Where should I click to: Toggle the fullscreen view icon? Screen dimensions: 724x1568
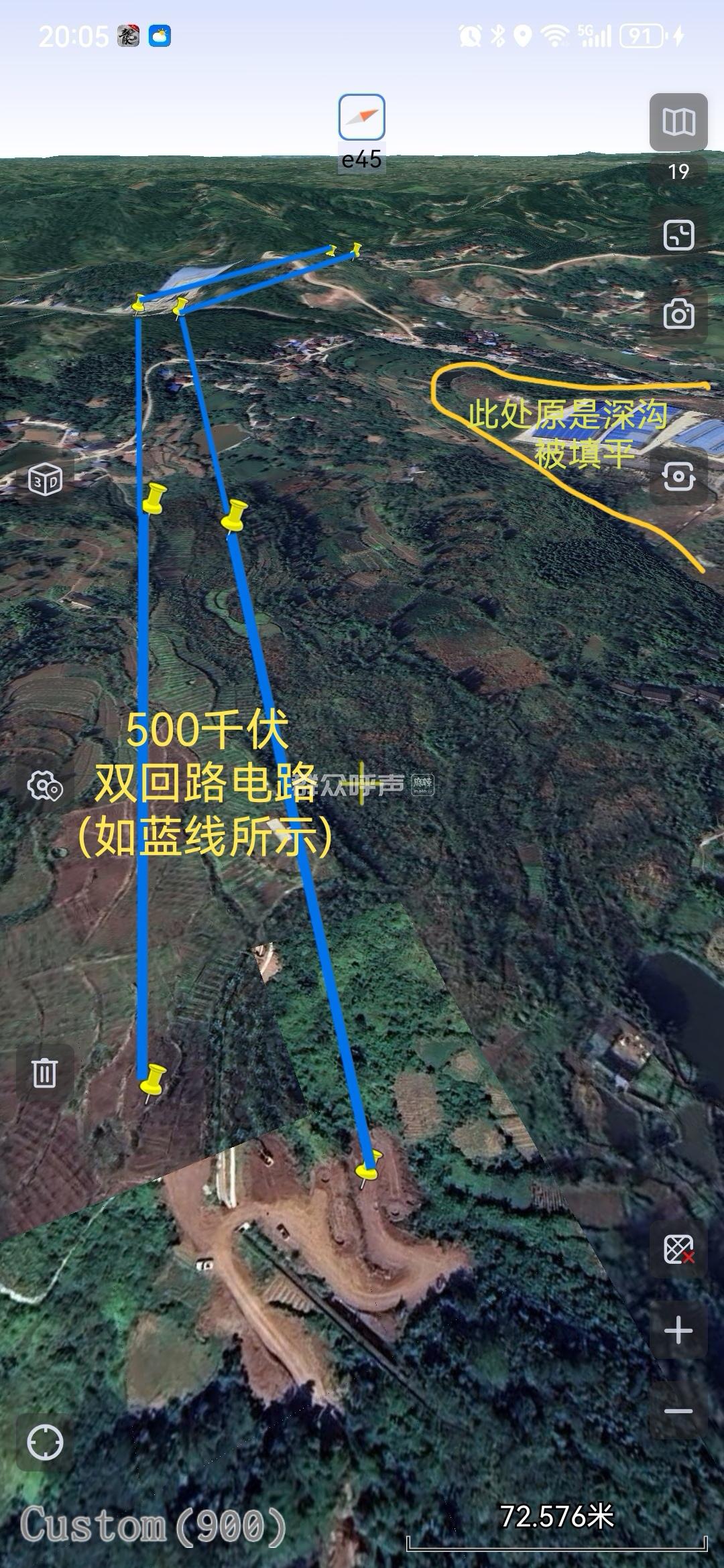678,235
